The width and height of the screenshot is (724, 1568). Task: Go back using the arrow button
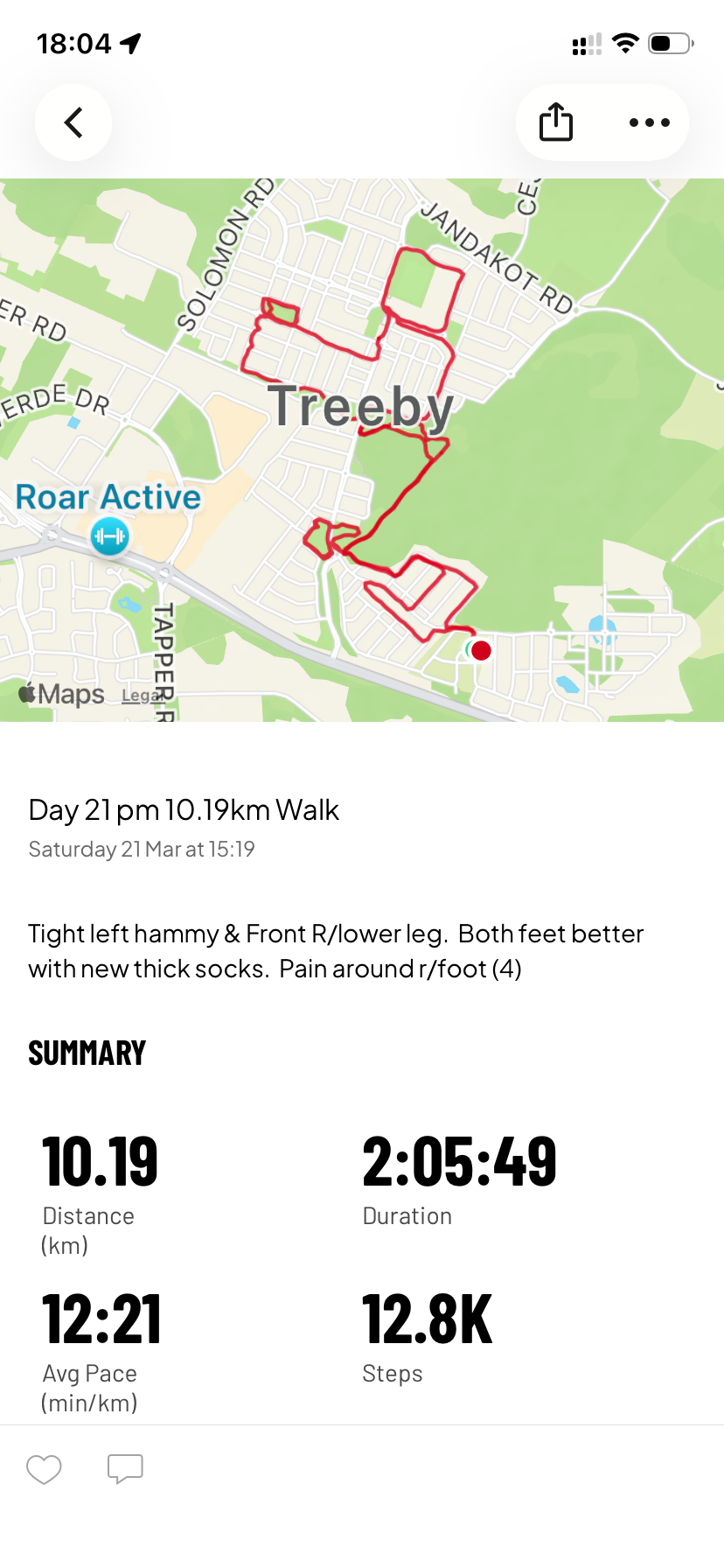tap(73, 122)
